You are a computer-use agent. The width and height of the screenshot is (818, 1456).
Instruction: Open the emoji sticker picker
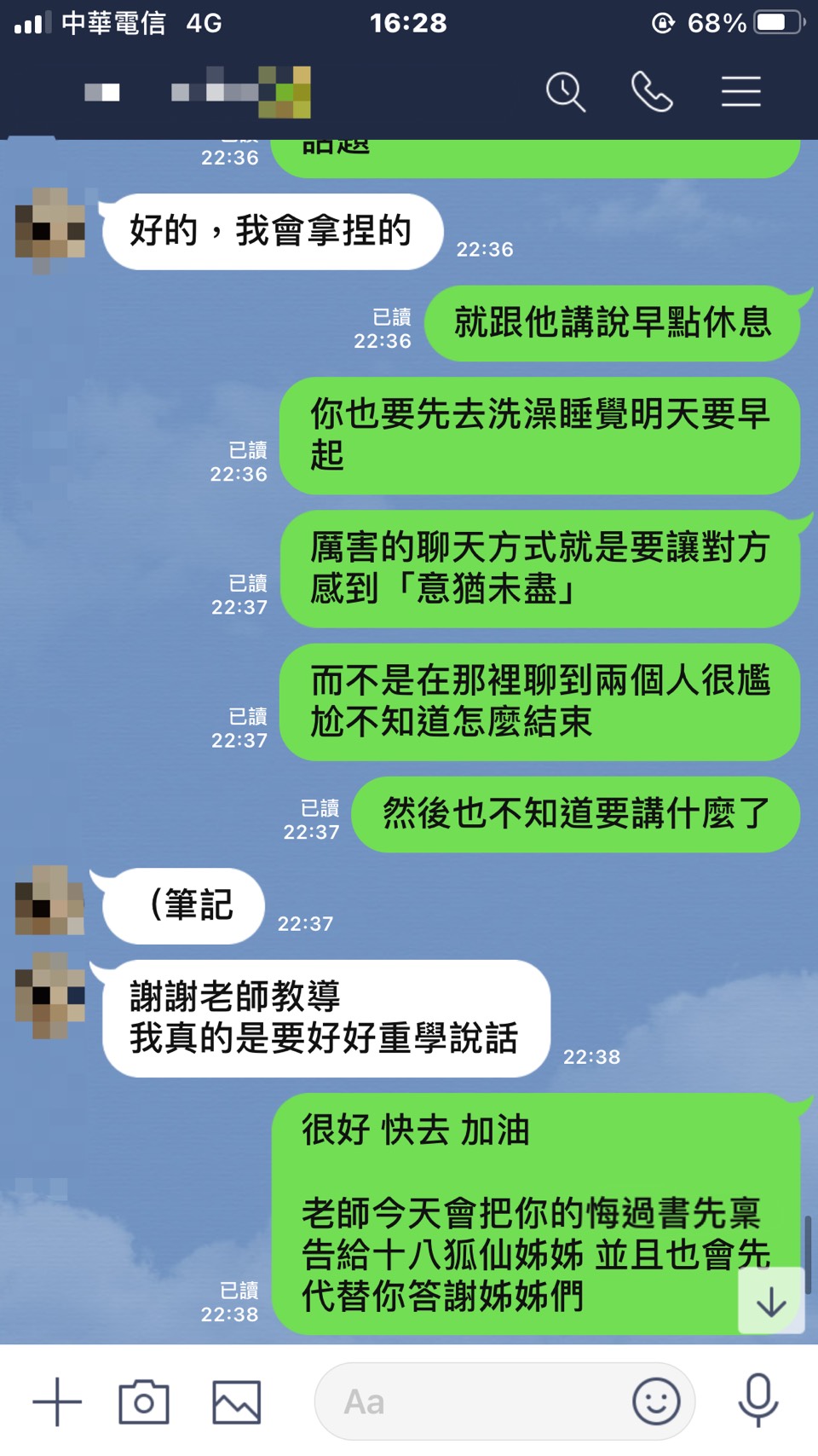(x=656, y=1402)
